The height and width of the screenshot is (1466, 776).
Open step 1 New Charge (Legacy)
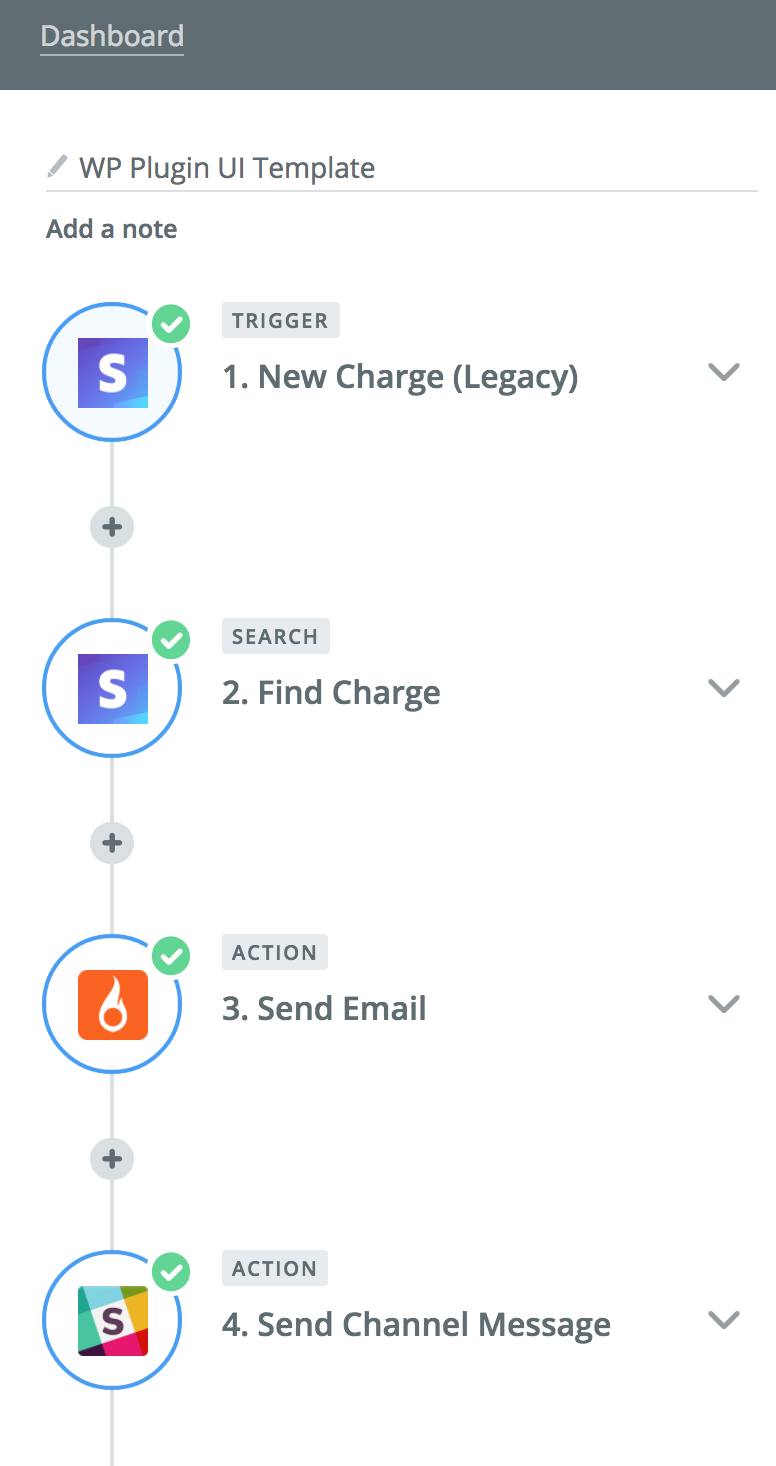pos(400,377)
